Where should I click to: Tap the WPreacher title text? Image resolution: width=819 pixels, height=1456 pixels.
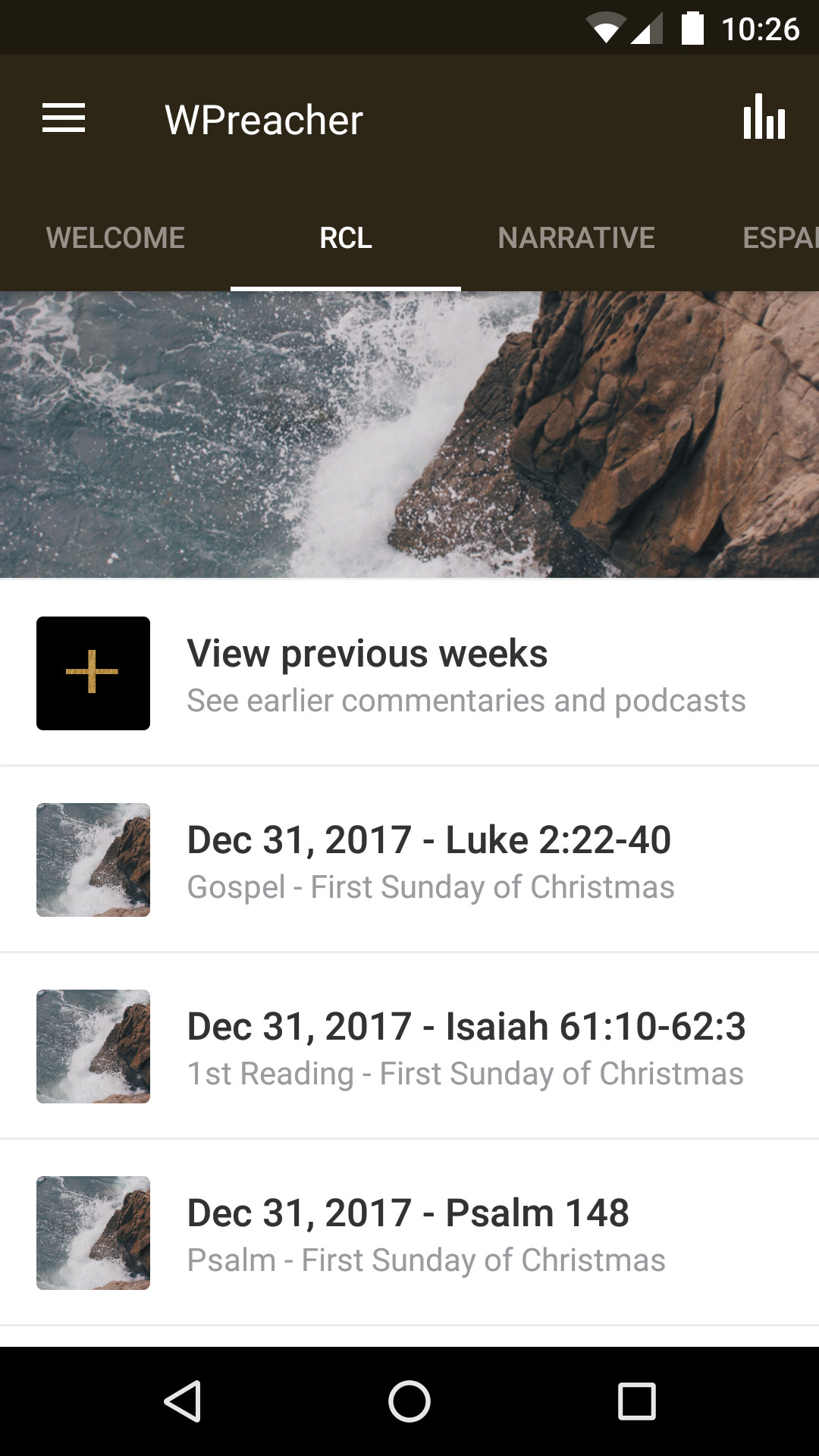(x=264, y=119)
